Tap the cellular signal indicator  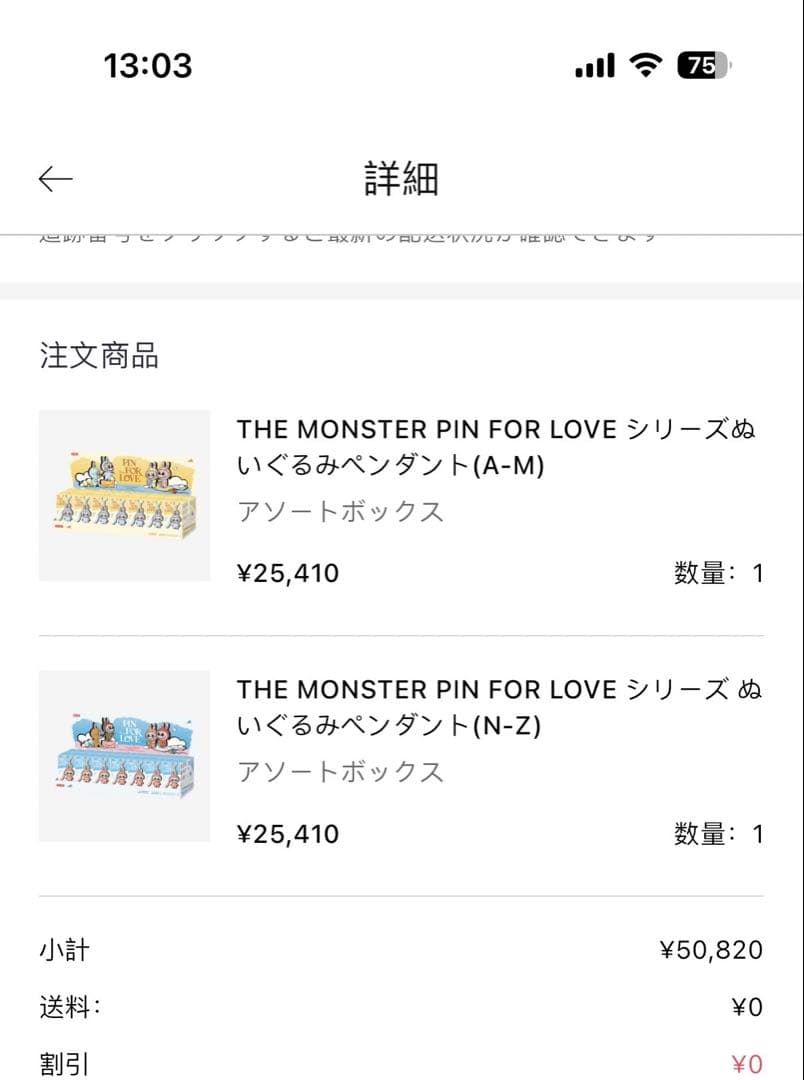[592, 64]
